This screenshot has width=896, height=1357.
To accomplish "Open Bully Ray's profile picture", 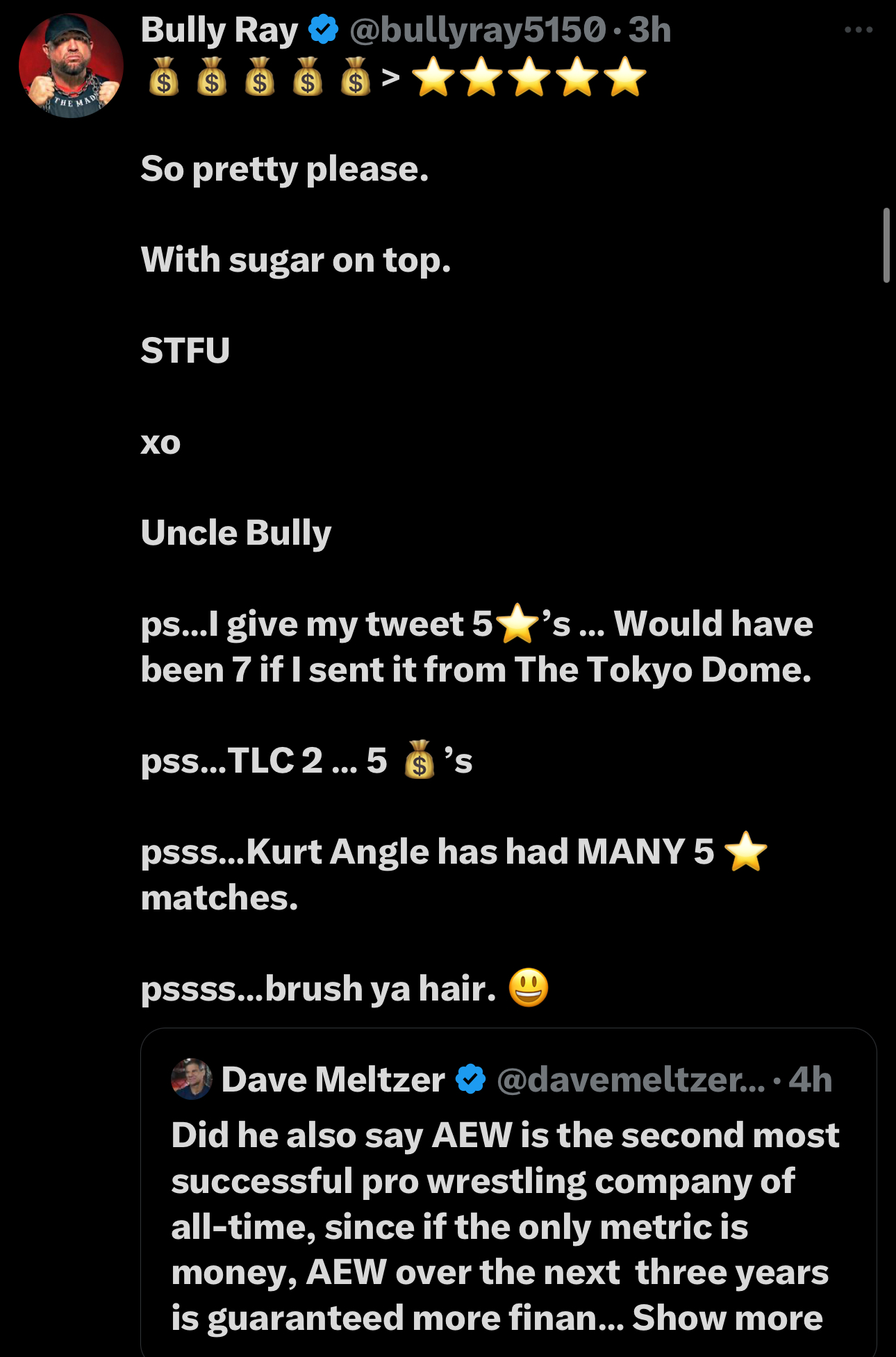I will point(71,65).
